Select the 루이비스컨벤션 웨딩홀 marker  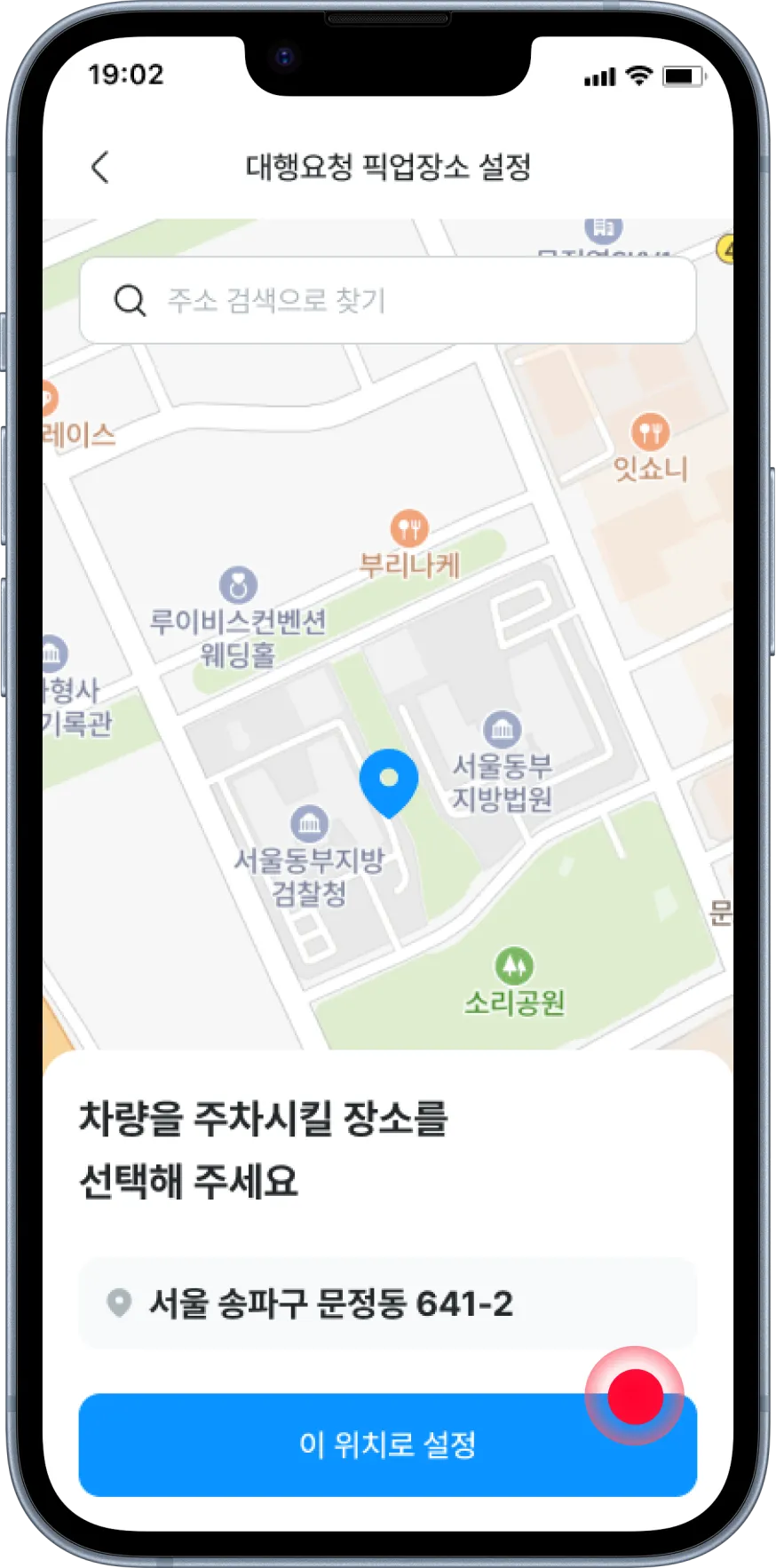coord(238,586)
